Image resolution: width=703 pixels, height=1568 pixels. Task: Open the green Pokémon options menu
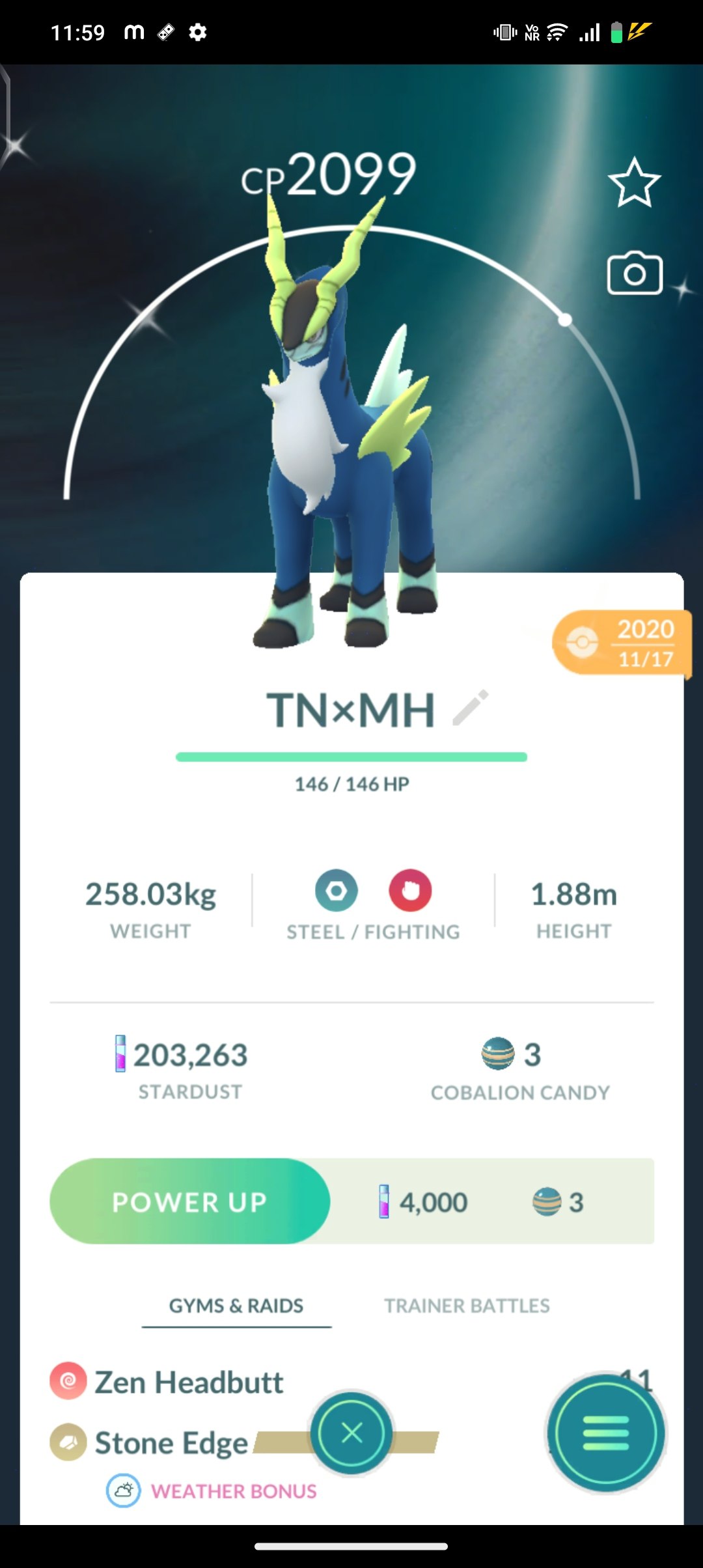click(606, 1433)
